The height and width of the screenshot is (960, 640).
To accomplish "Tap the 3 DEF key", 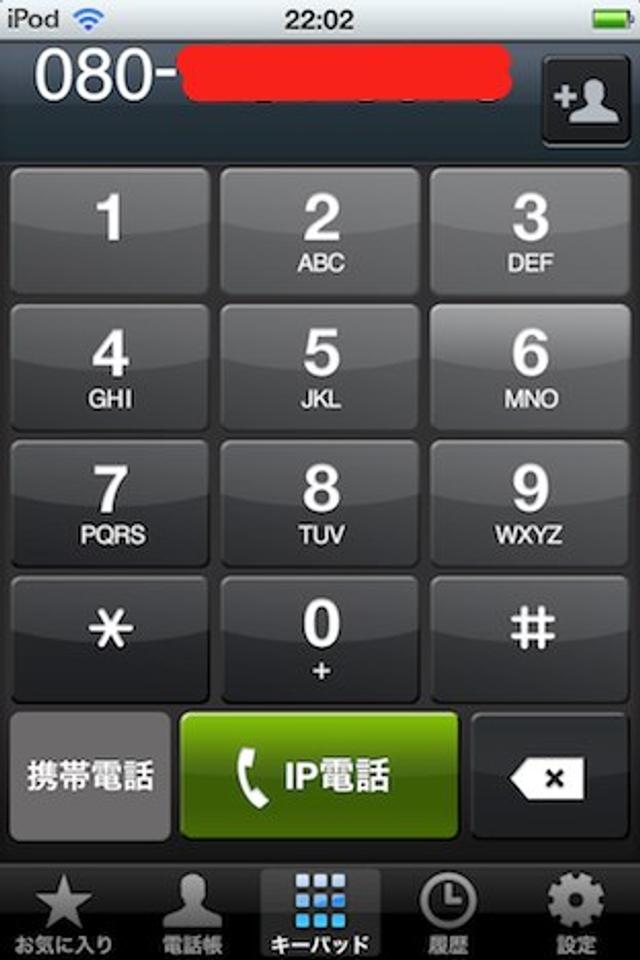I will pyautogui.click(x=530, y=231).
